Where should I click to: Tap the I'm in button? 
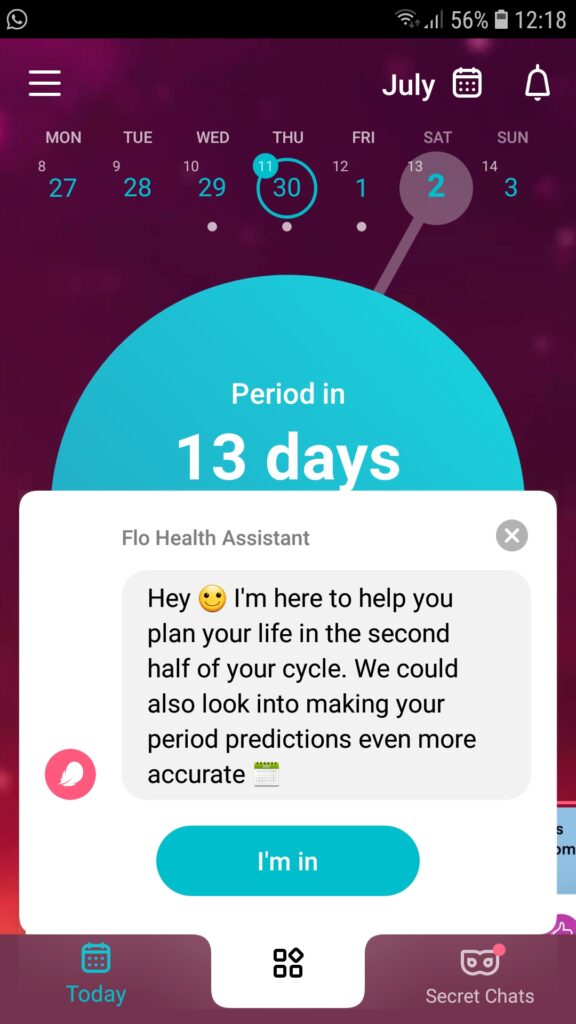coord(287,861)
